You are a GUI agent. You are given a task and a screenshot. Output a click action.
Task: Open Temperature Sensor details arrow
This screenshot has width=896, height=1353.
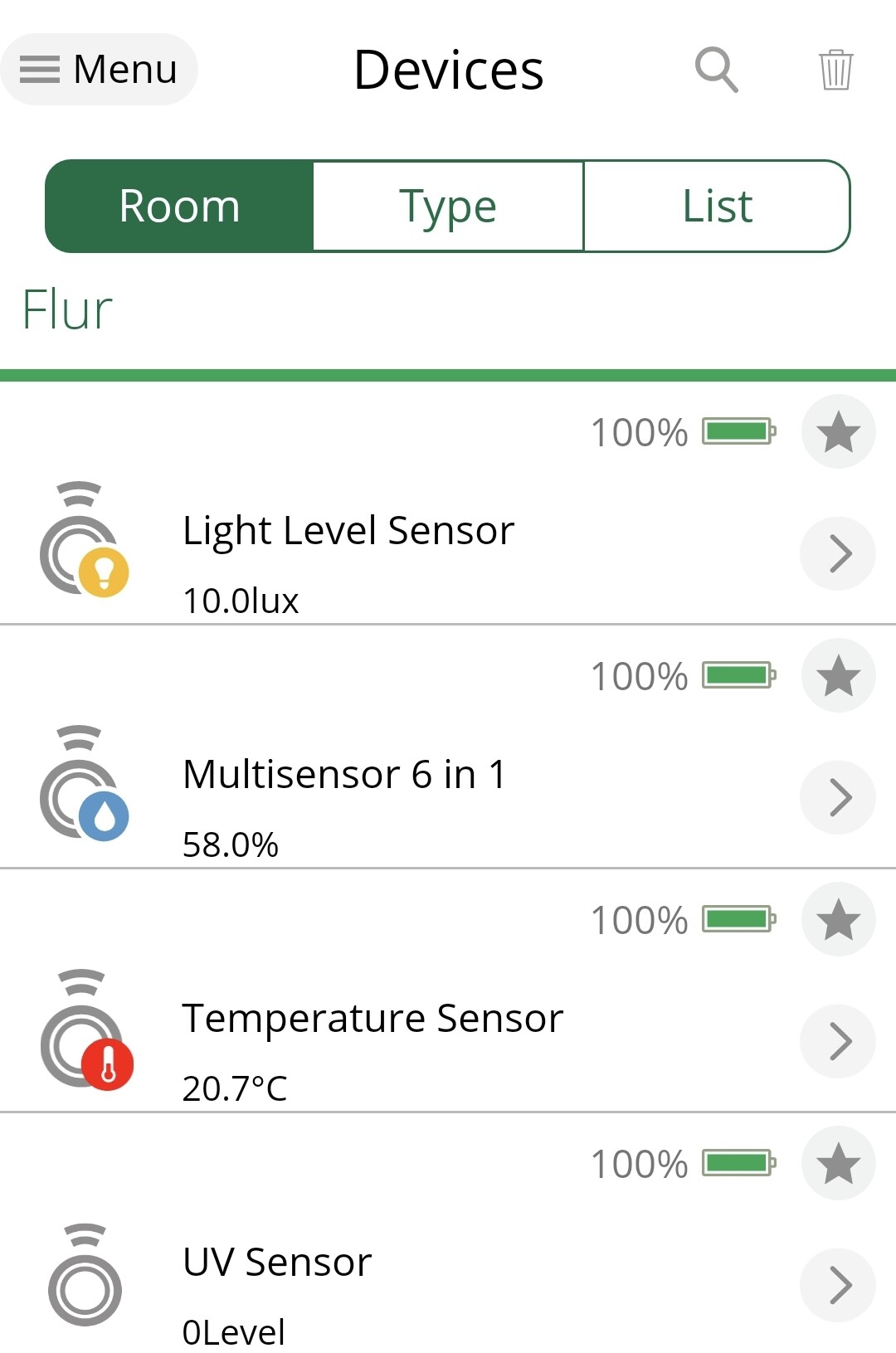click(x=838, y=1041)
